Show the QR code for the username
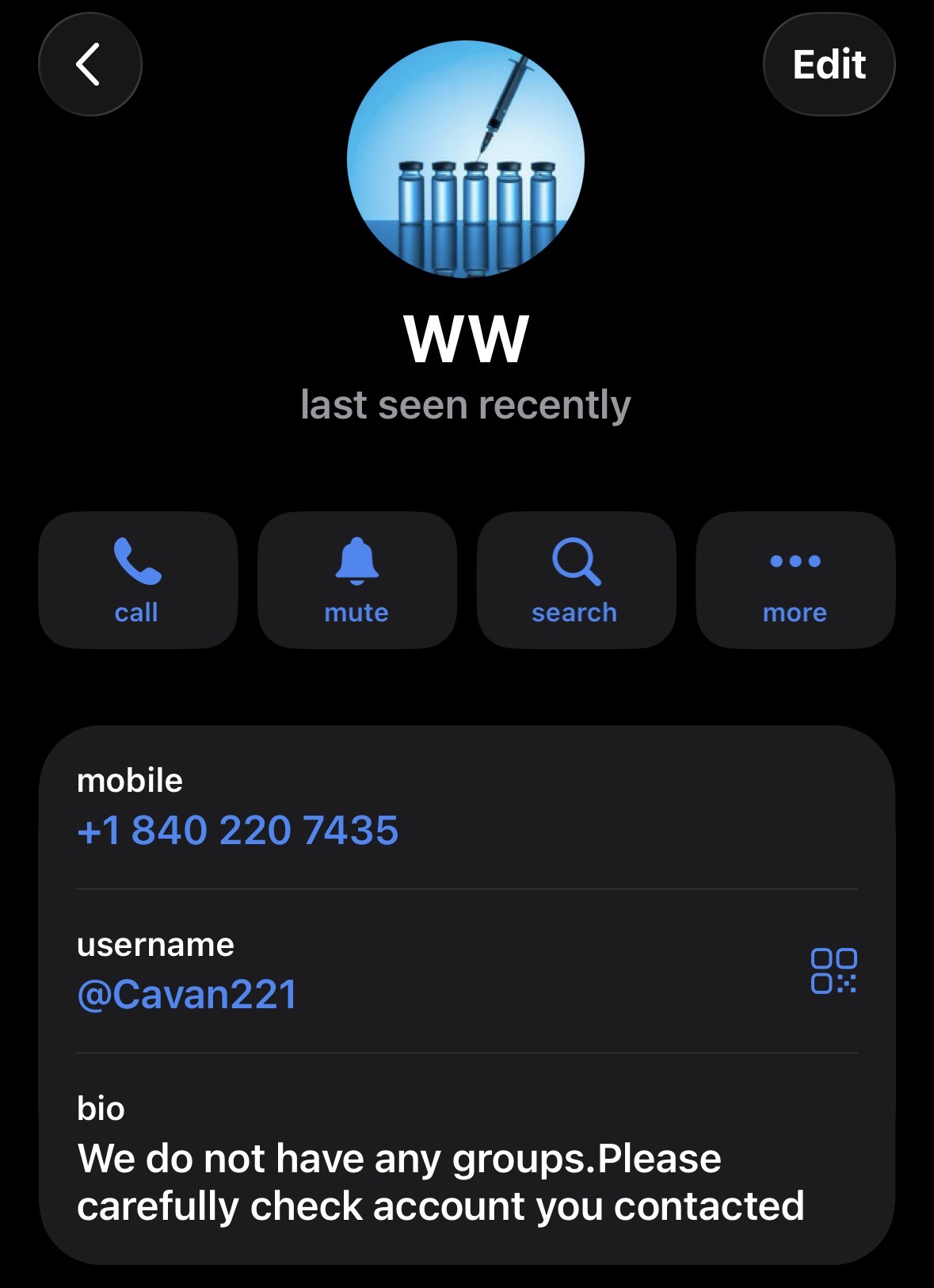This screenshot has height=1288, width=934. (833, 971)
